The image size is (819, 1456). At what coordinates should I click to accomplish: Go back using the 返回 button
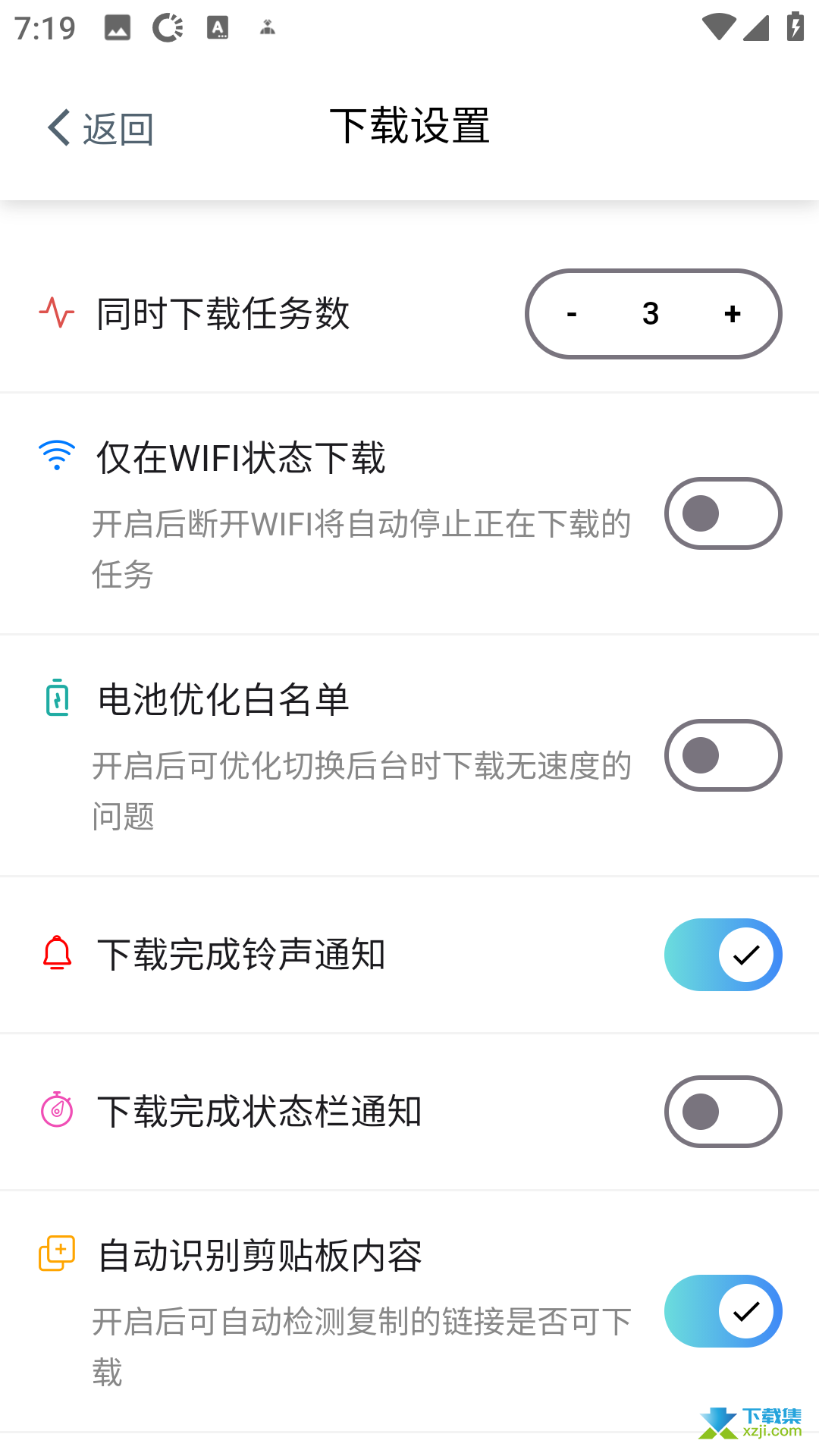click(100, 127)
